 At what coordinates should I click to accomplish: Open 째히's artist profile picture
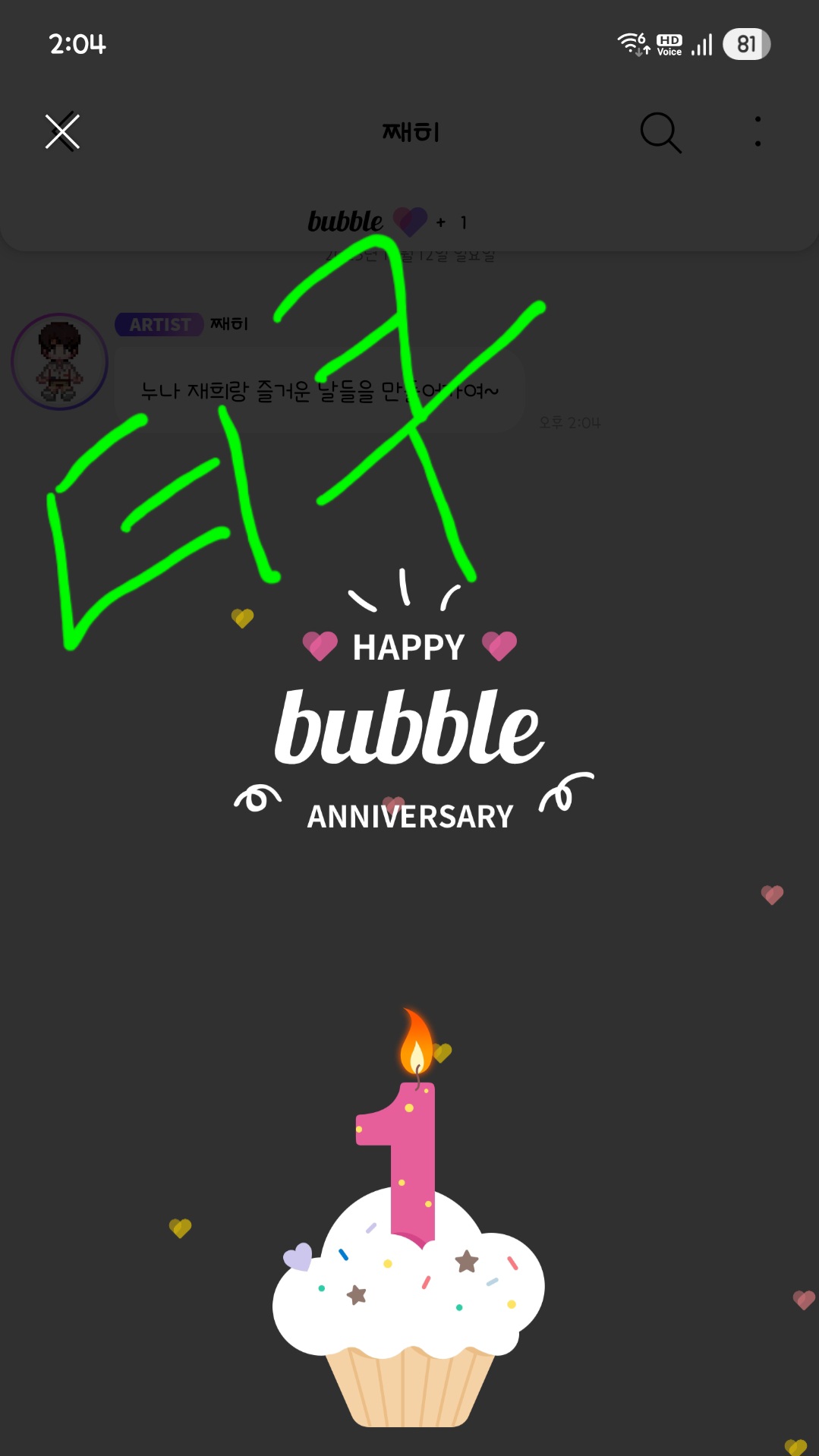coord(59,362)
